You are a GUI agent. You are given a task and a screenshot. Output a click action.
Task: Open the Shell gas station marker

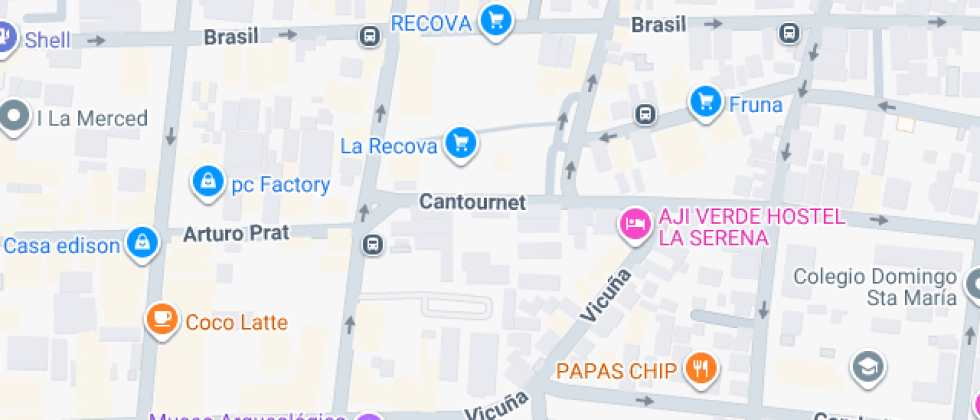pyautogui.click(x=6, y=39)
